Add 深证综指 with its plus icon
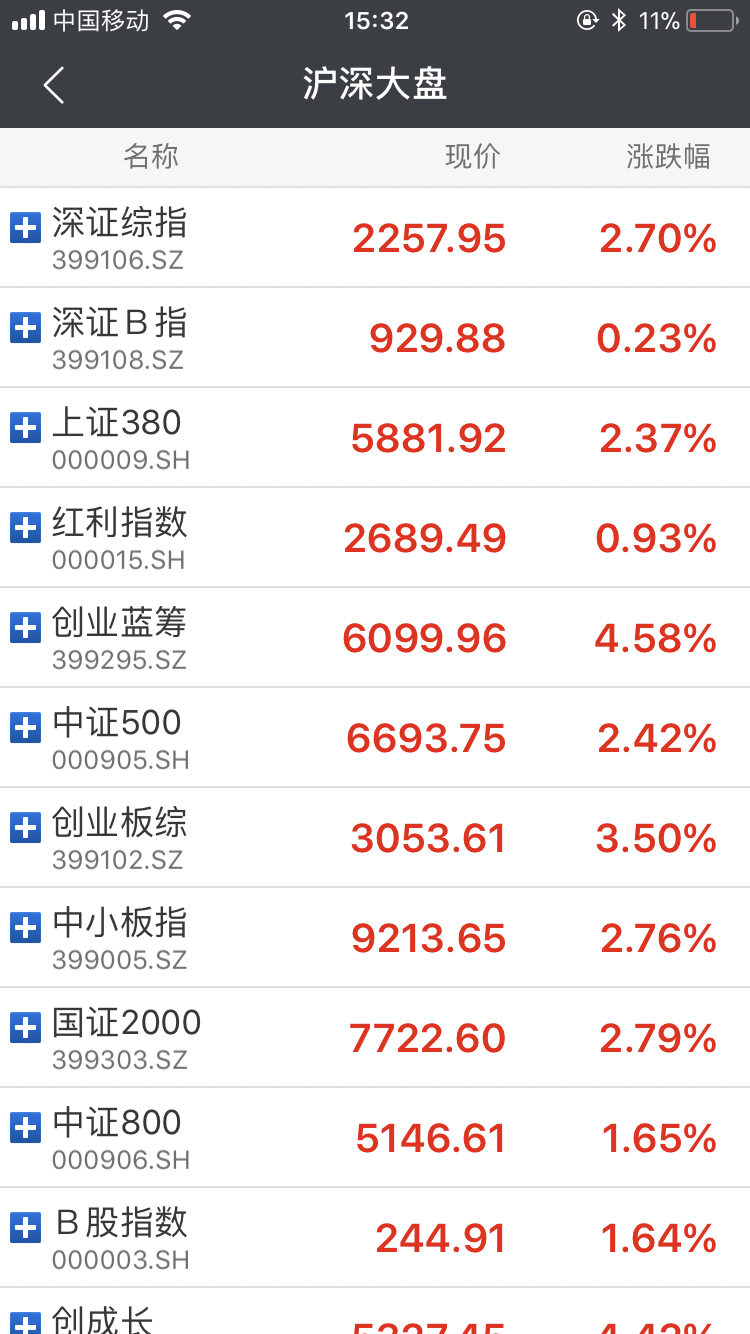 click(x=26, y=227)
